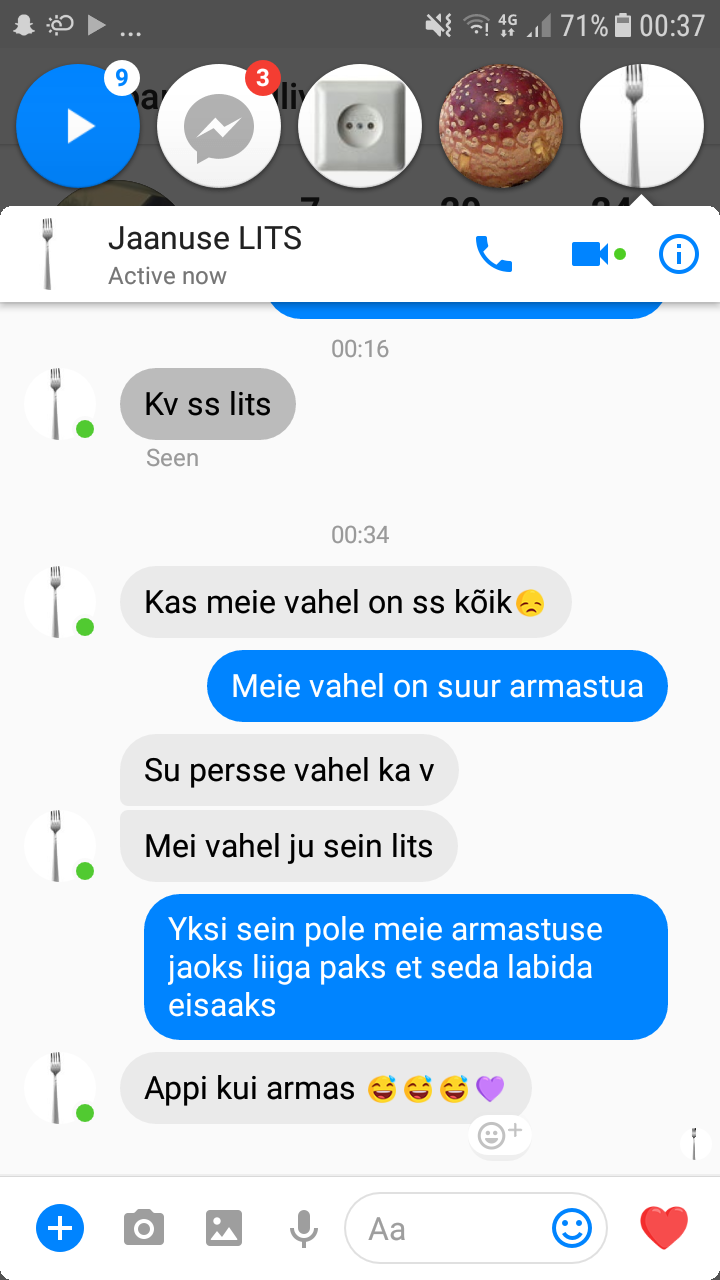Open the blue play bubble with the number 9 badge
720x1280 pixels.
point(78,125)
